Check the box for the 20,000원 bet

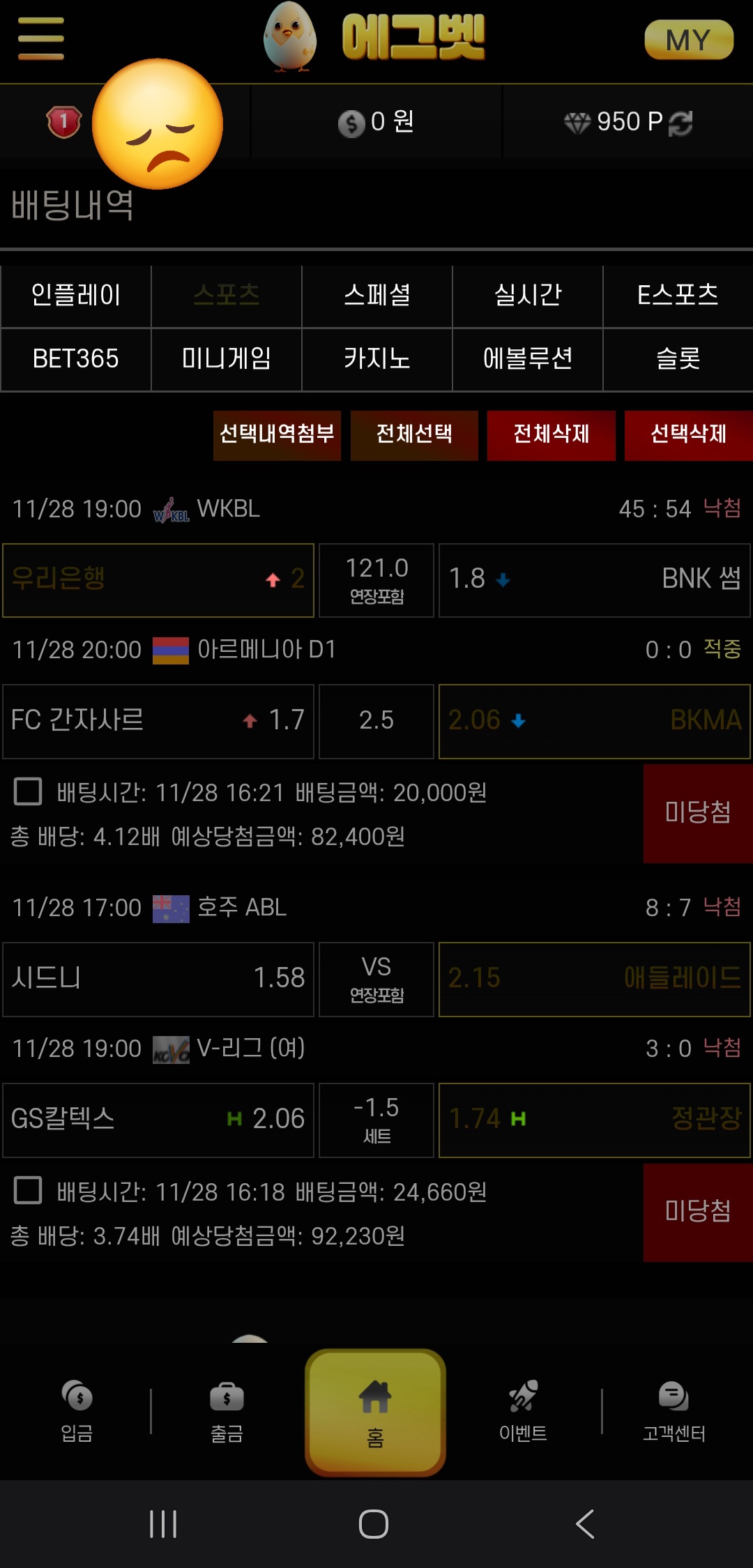[28, 792]
